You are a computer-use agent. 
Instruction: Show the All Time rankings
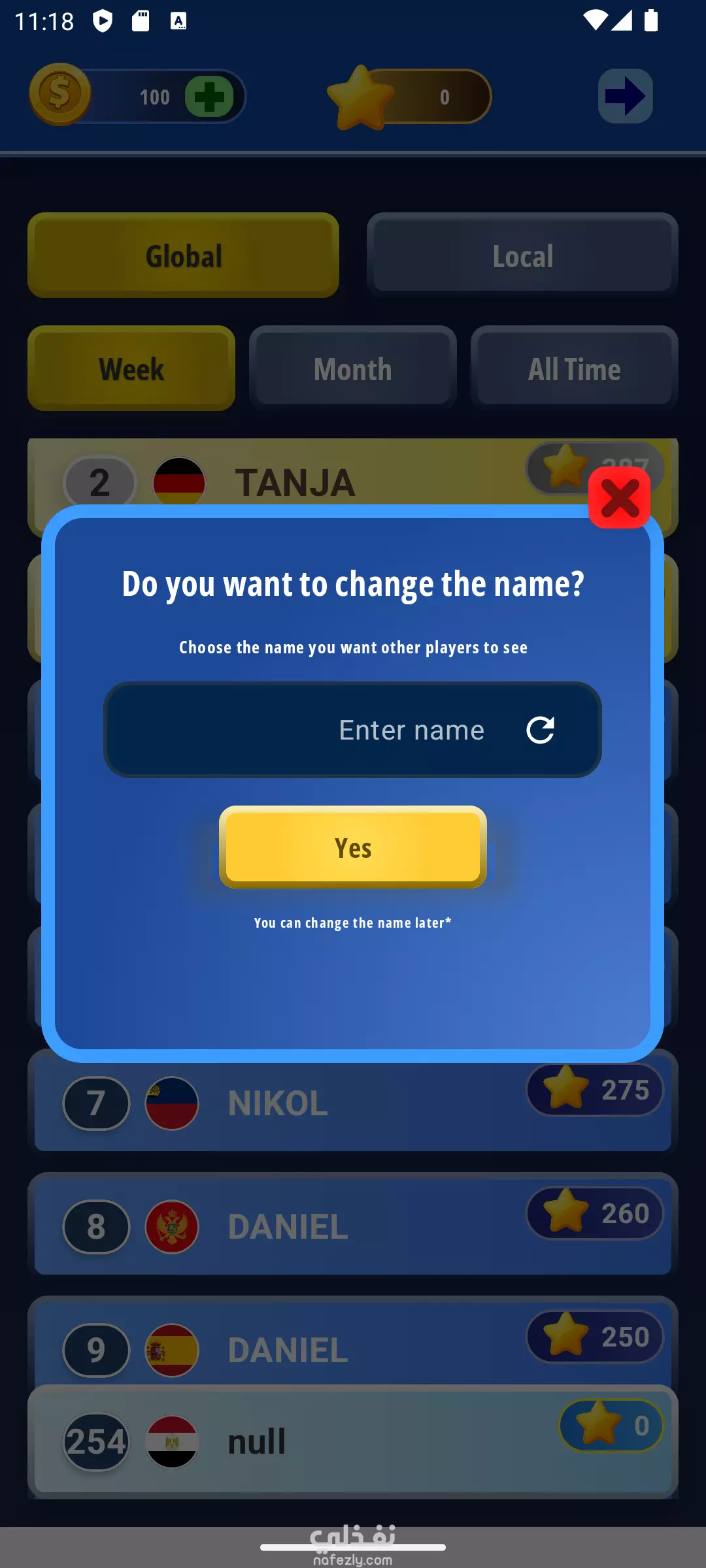click(575, 368)
